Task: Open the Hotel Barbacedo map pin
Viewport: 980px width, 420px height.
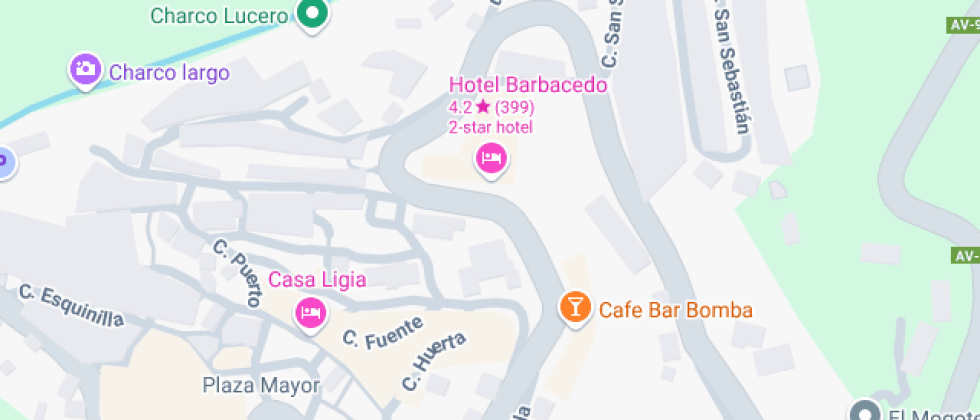Action: pos(490,158)
